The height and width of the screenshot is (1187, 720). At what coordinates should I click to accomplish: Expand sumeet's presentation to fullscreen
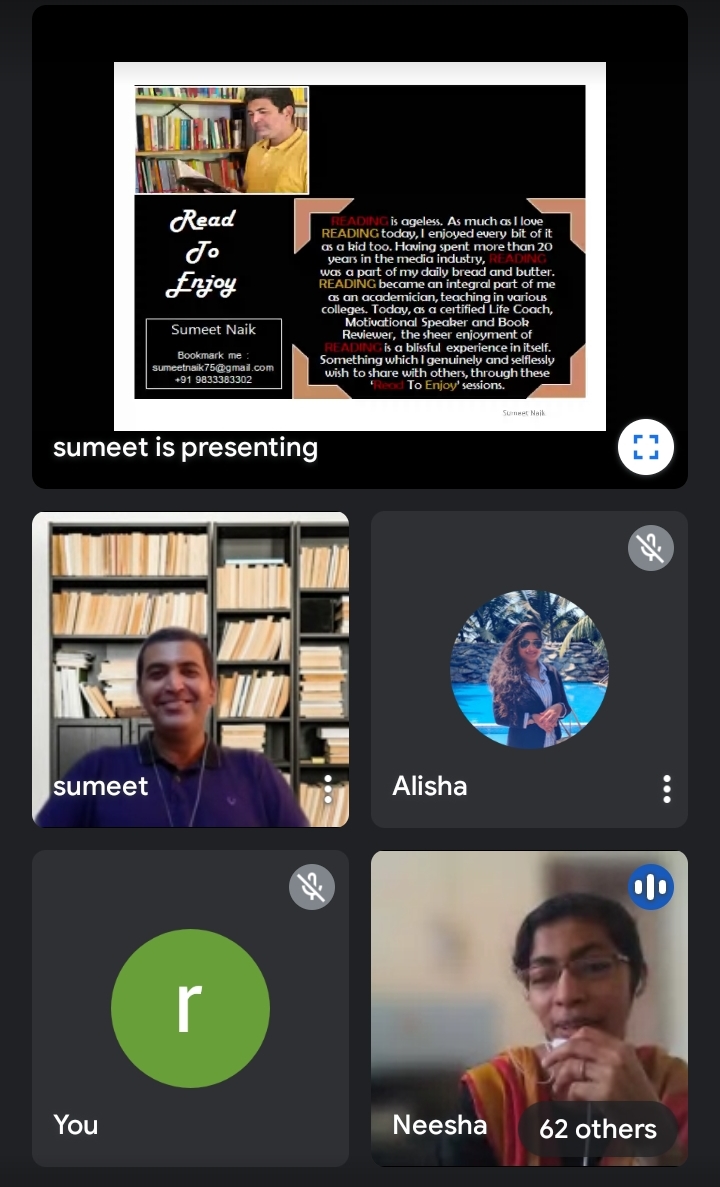(x=645, y=447)
